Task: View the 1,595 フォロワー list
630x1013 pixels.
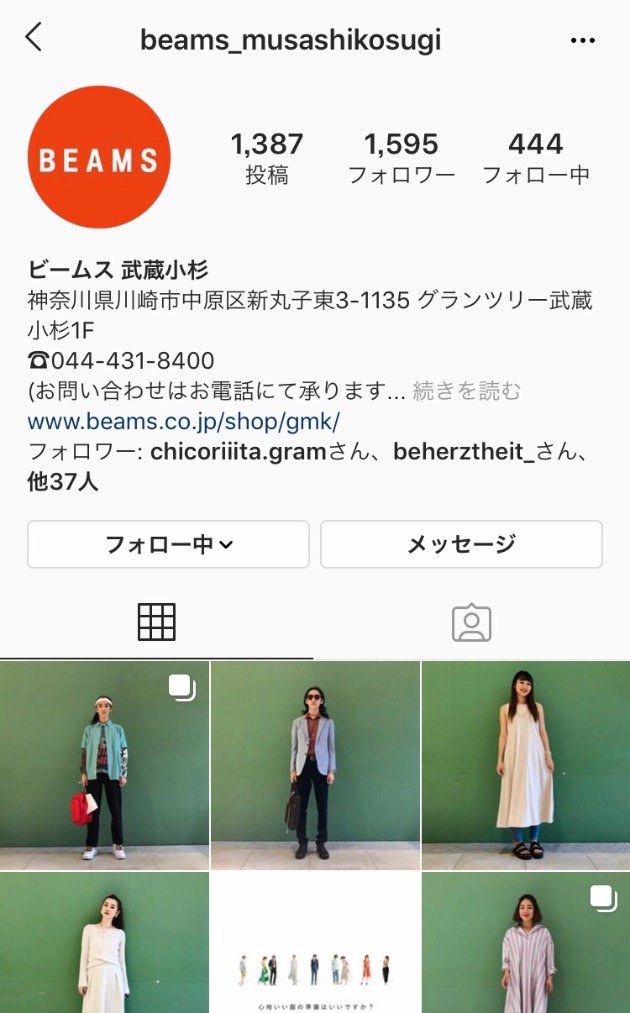Action: tap(401, 158)
